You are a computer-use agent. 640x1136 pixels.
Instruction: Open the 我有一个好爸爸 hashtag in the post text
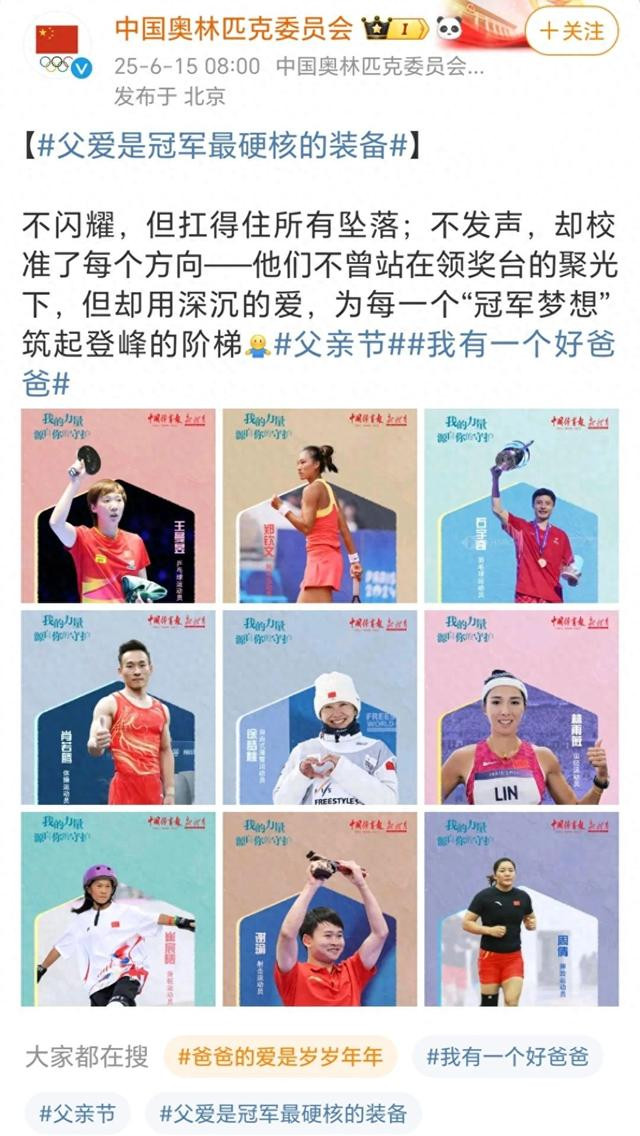pyautogui.click(x=319, y=364)
